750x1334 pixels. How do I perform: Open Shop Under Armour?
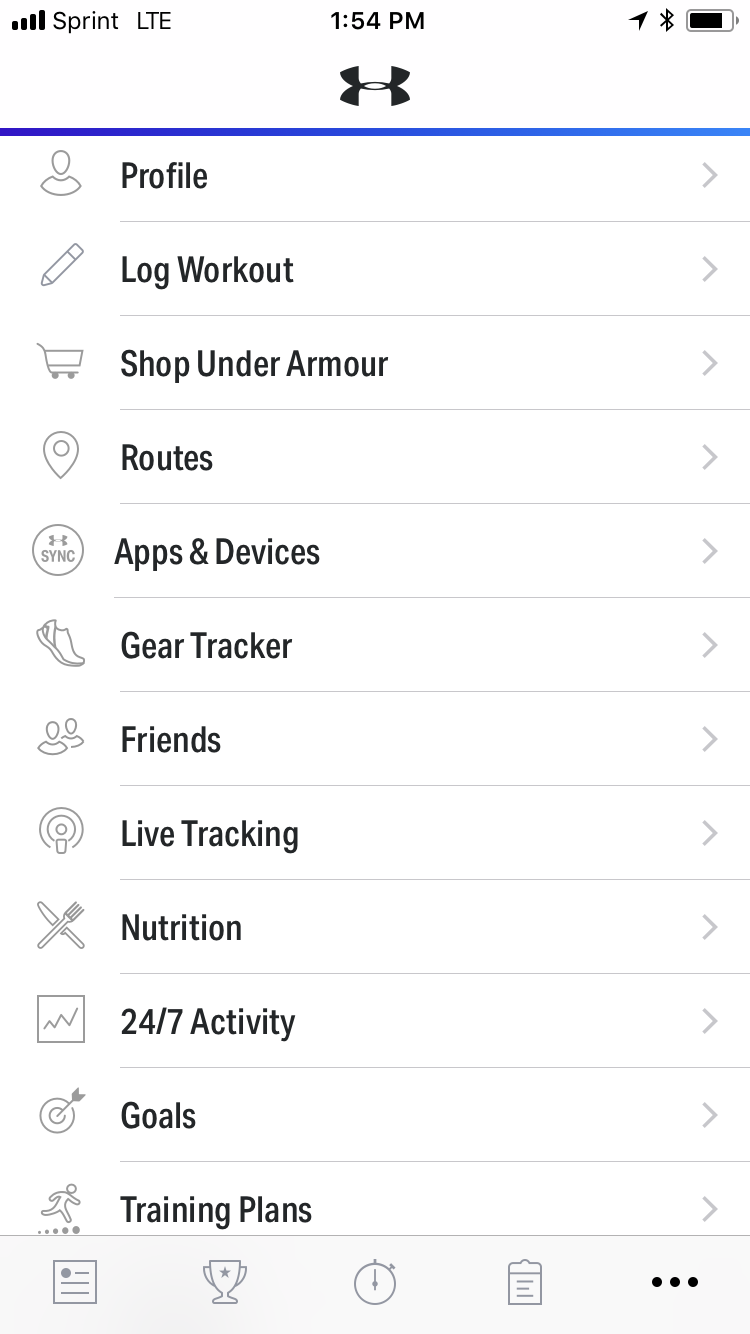tap(375, 364)
